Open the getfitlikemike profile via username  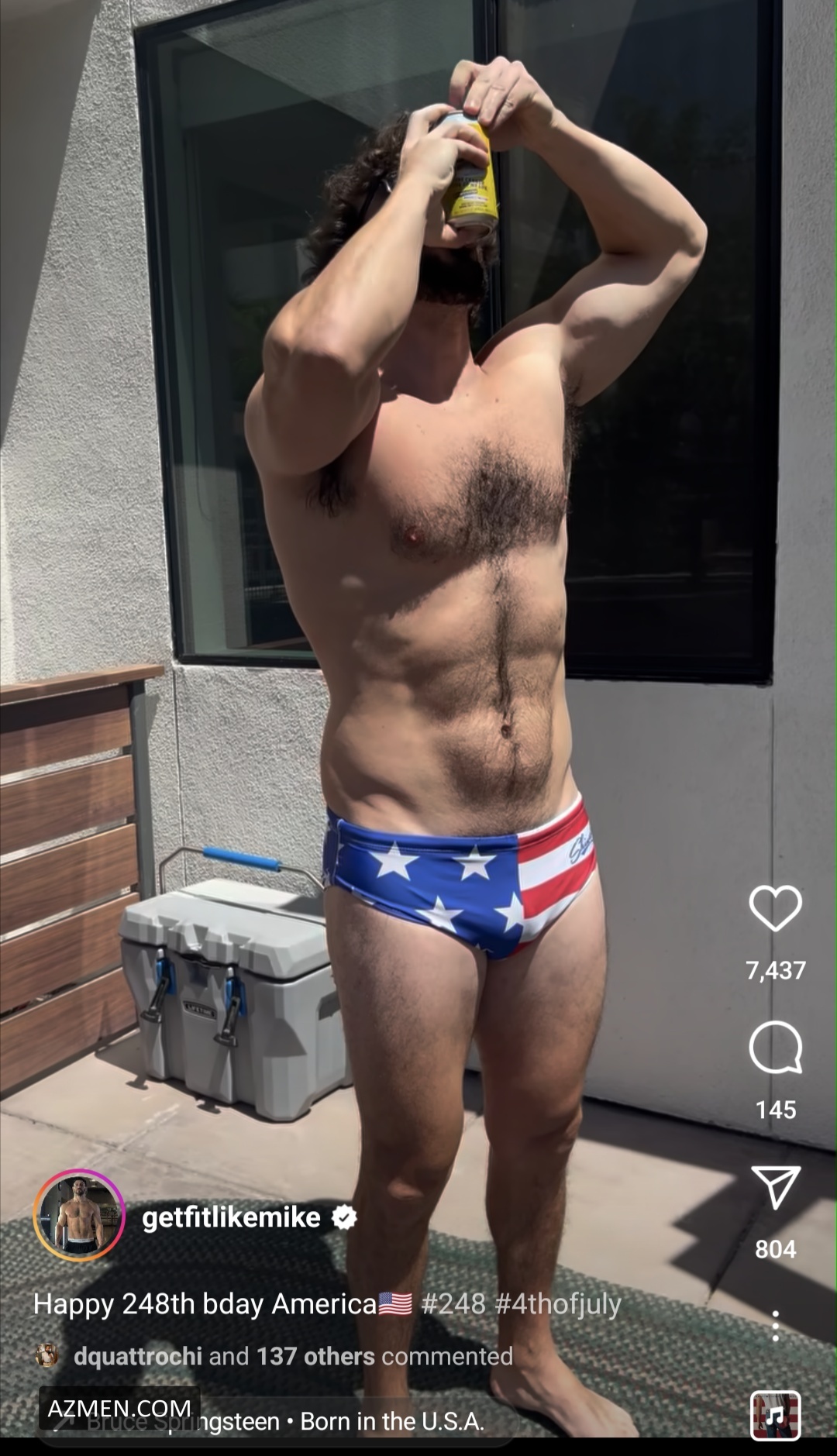[x=231, y=1217]
